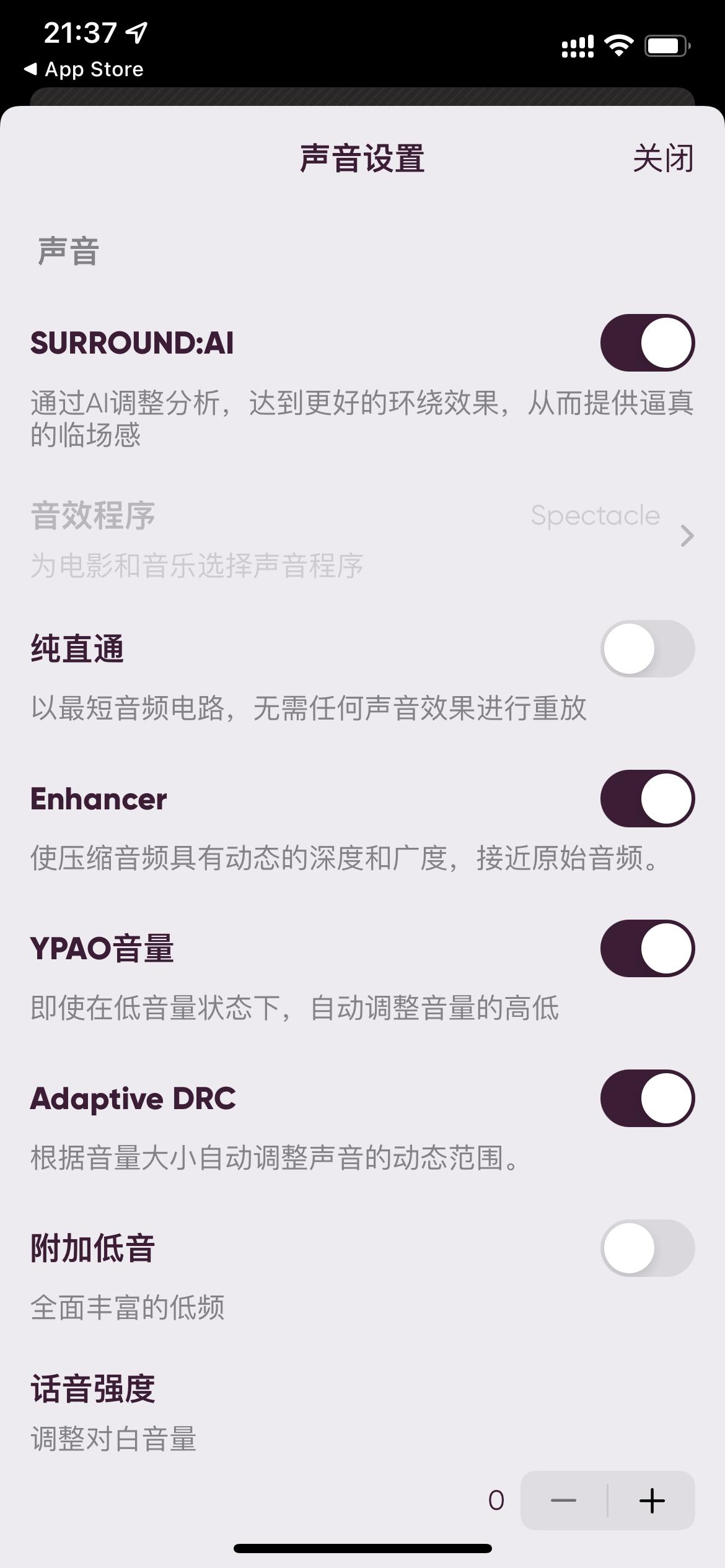Return to App Store from status bar
725x1568 pixels.
pyautogui.click(x=84, y=69)
